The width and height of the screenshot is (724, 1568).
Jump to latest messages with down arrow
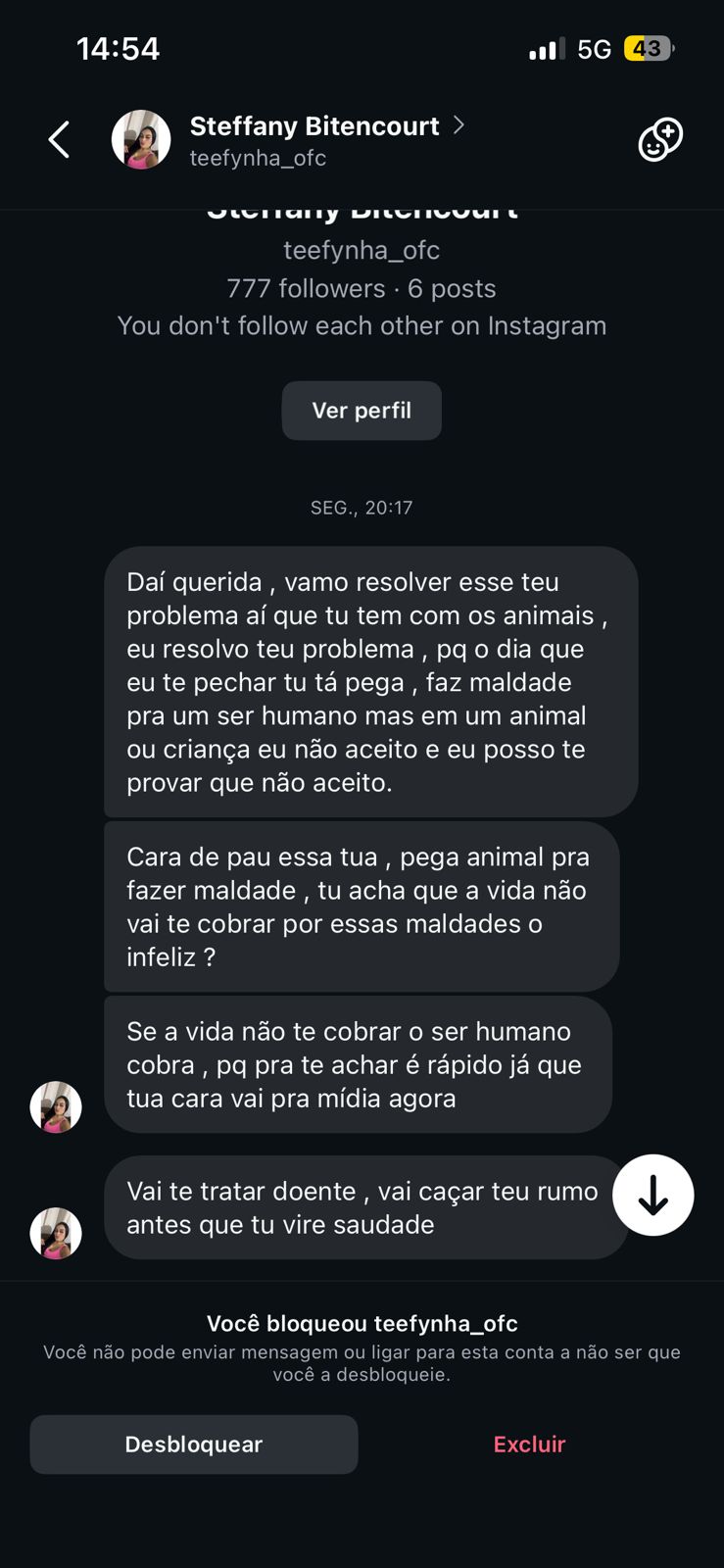point(652,1195)
